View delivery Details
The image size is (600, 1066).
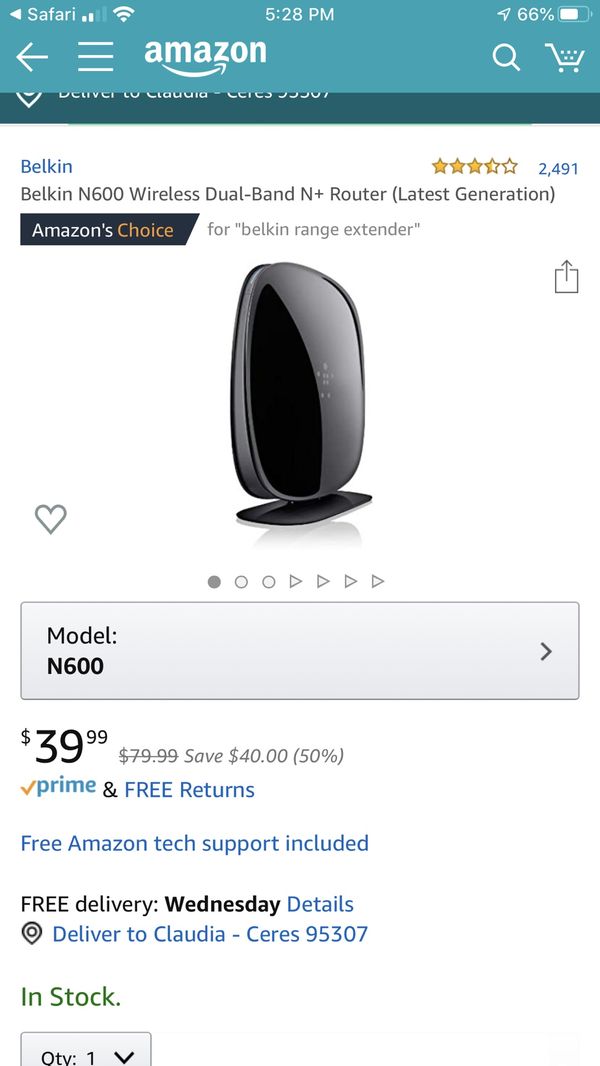click(x=320, y=904)
